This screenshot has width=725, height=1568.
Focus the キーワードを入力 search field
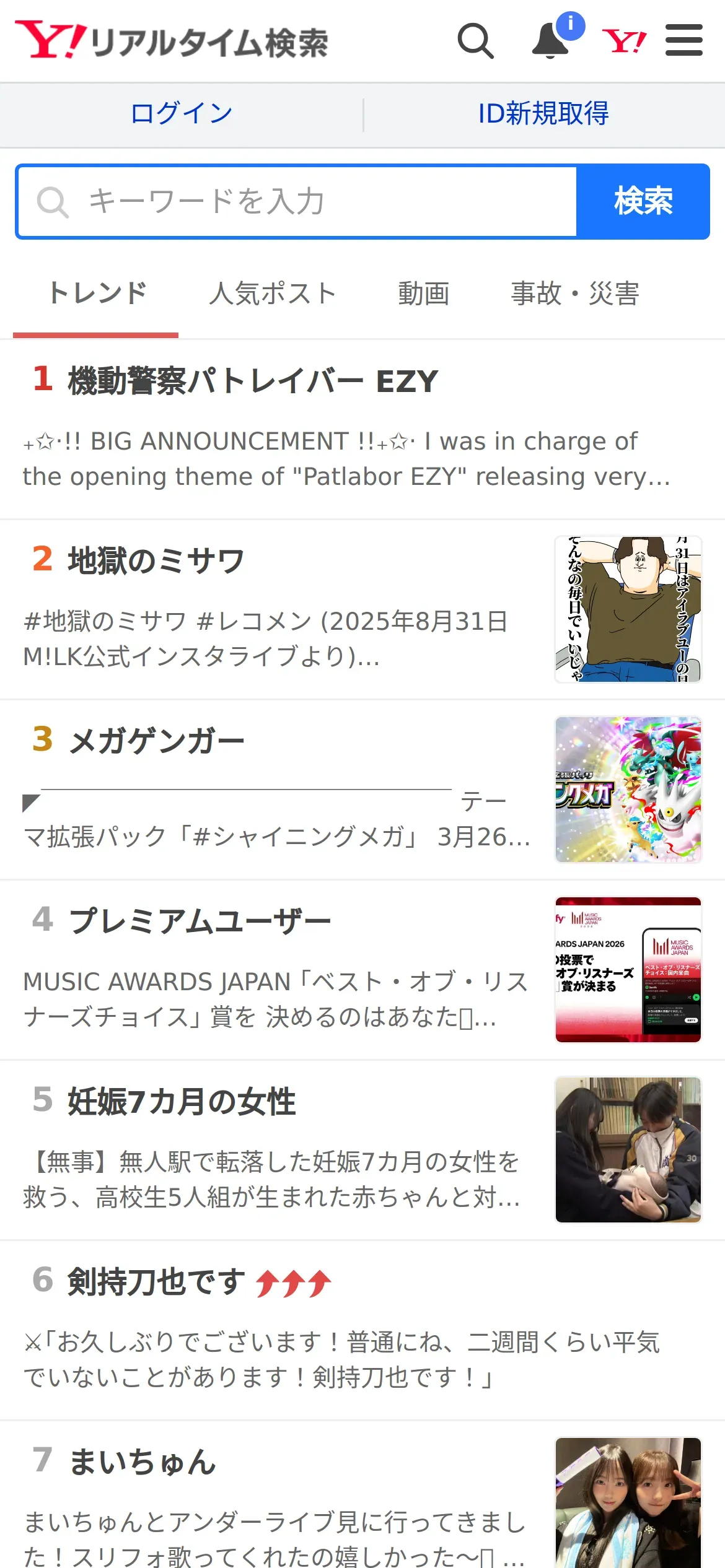tap(297, 202)
